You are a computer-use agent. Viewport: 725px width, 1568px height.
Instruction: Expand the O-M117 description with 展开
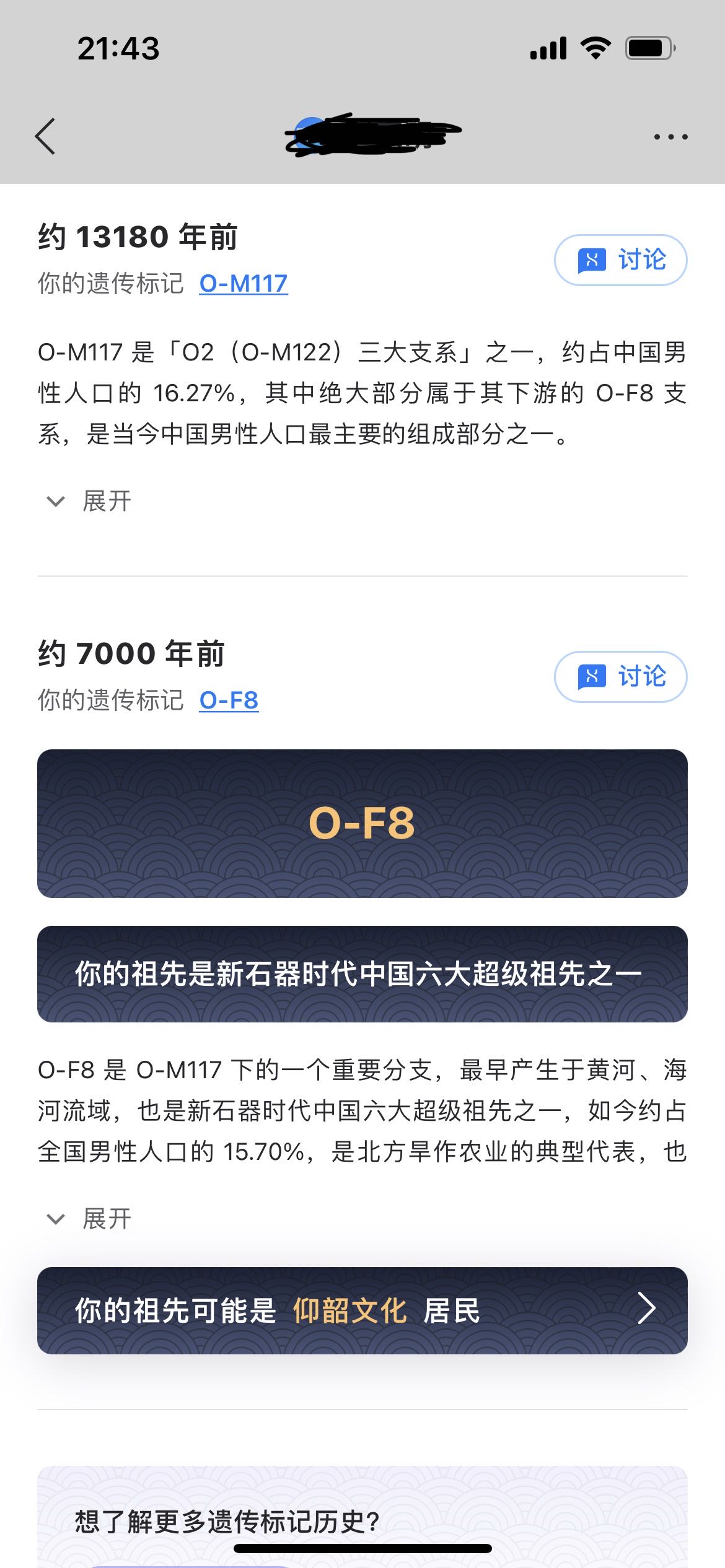pos(89,501)
